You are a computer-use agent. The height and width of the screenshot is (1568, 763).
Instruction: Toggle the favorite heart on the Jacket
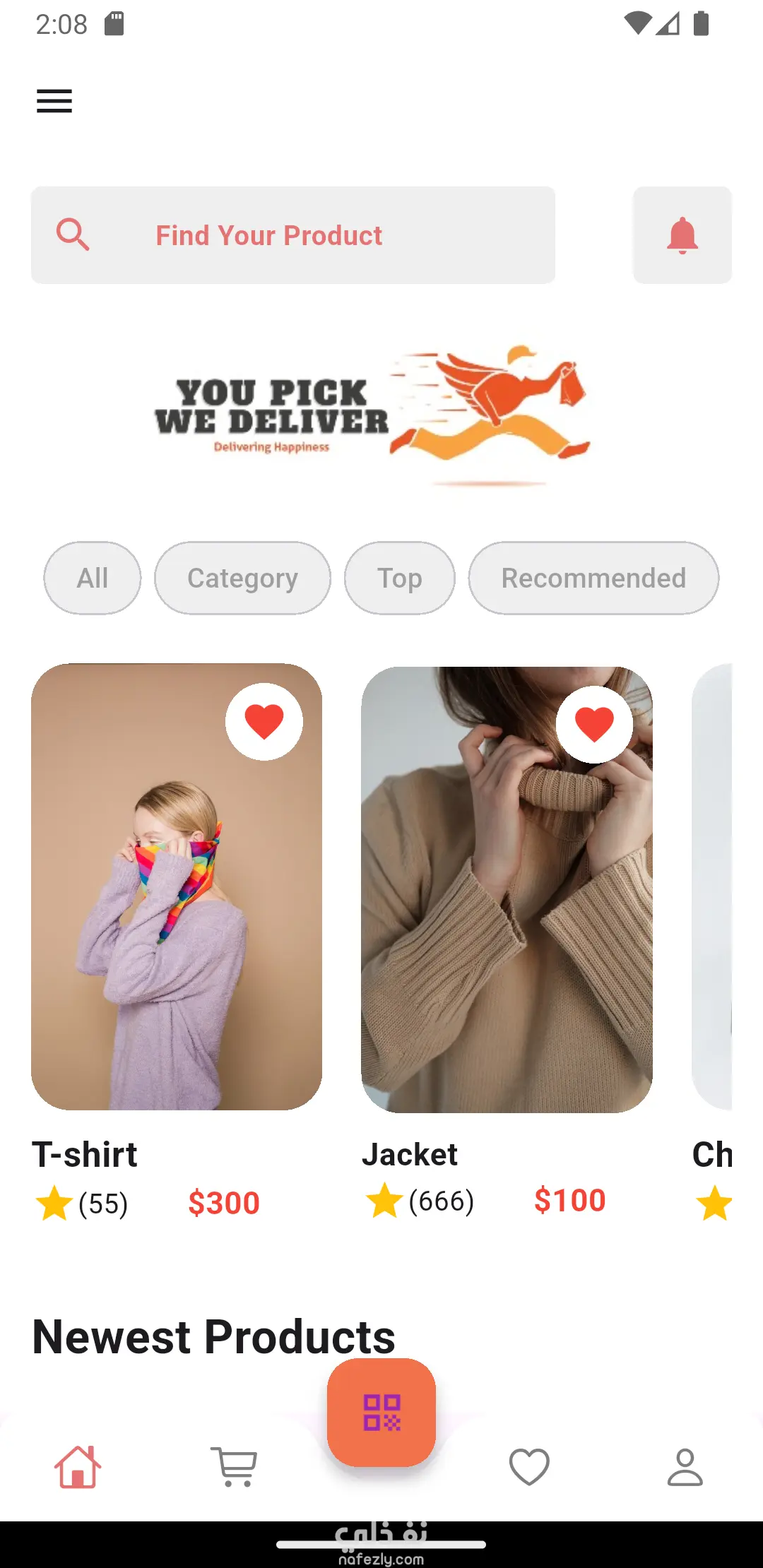(x=594, y=724)
